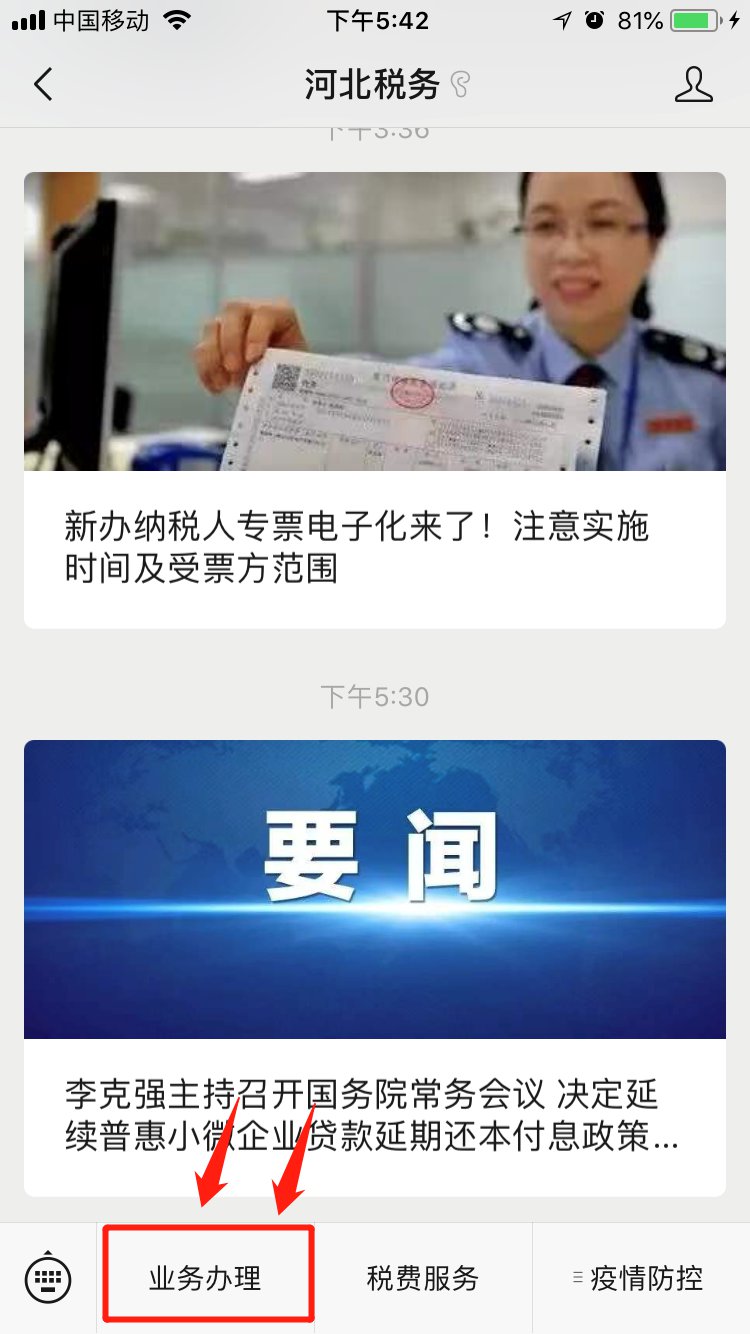Open the 新办纳税人专票电子化 article card
The height and width of the screenshot is (1334, 750).
point(374,400)
